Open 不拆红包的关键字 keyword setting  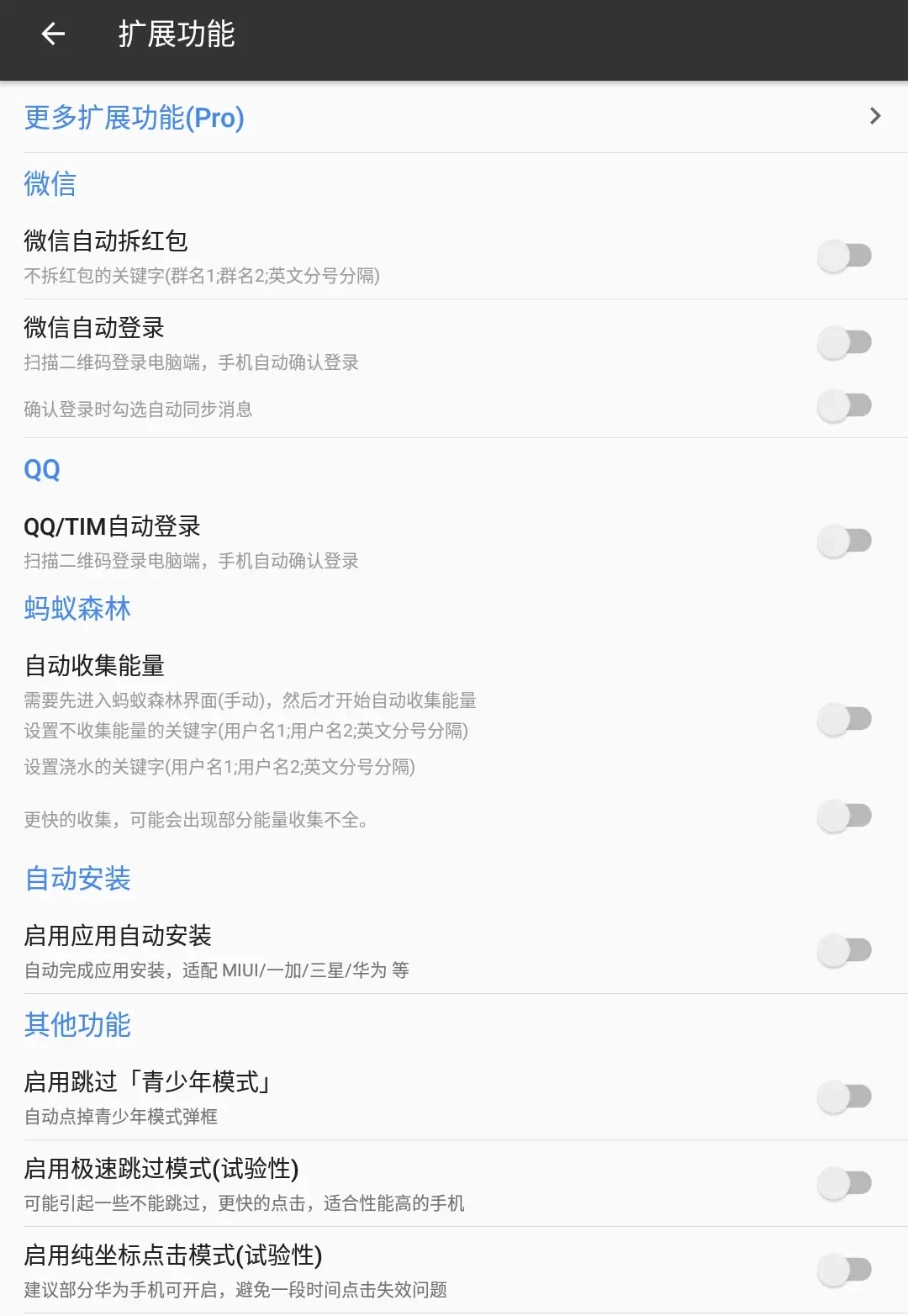[x=202, y=275]
